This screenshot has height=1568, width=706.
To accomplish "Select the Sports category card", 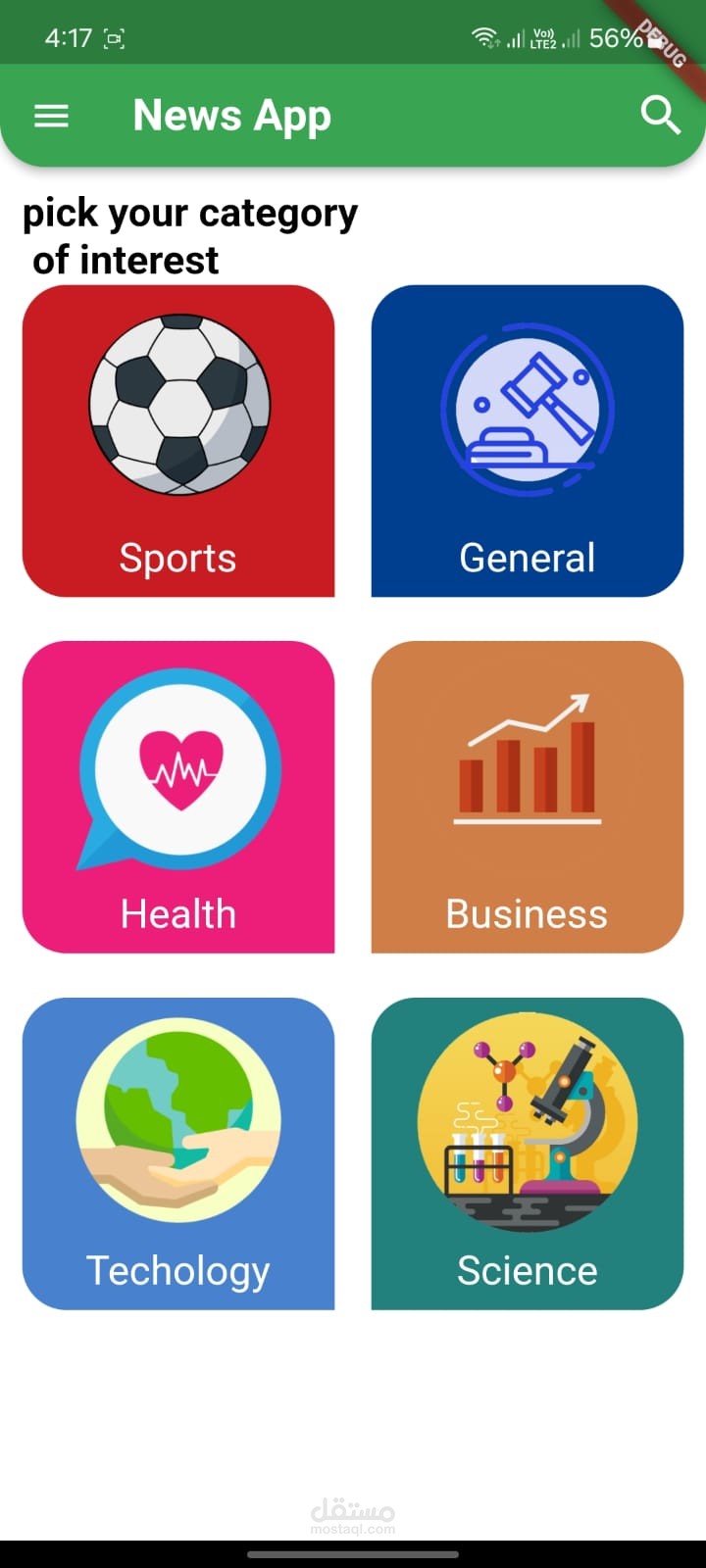I will click(178, 441).
